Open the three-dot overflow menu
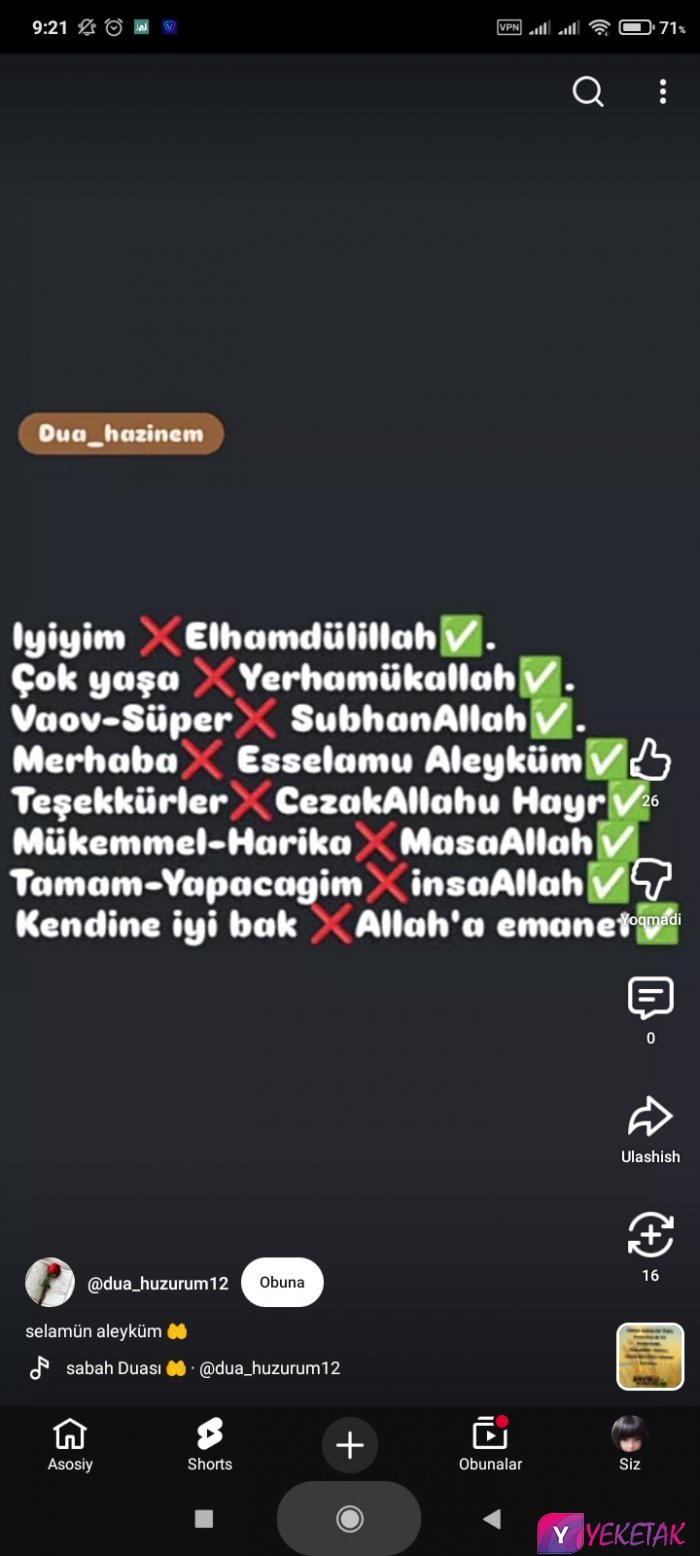The image size is (700, 1556). coord(662,92)
